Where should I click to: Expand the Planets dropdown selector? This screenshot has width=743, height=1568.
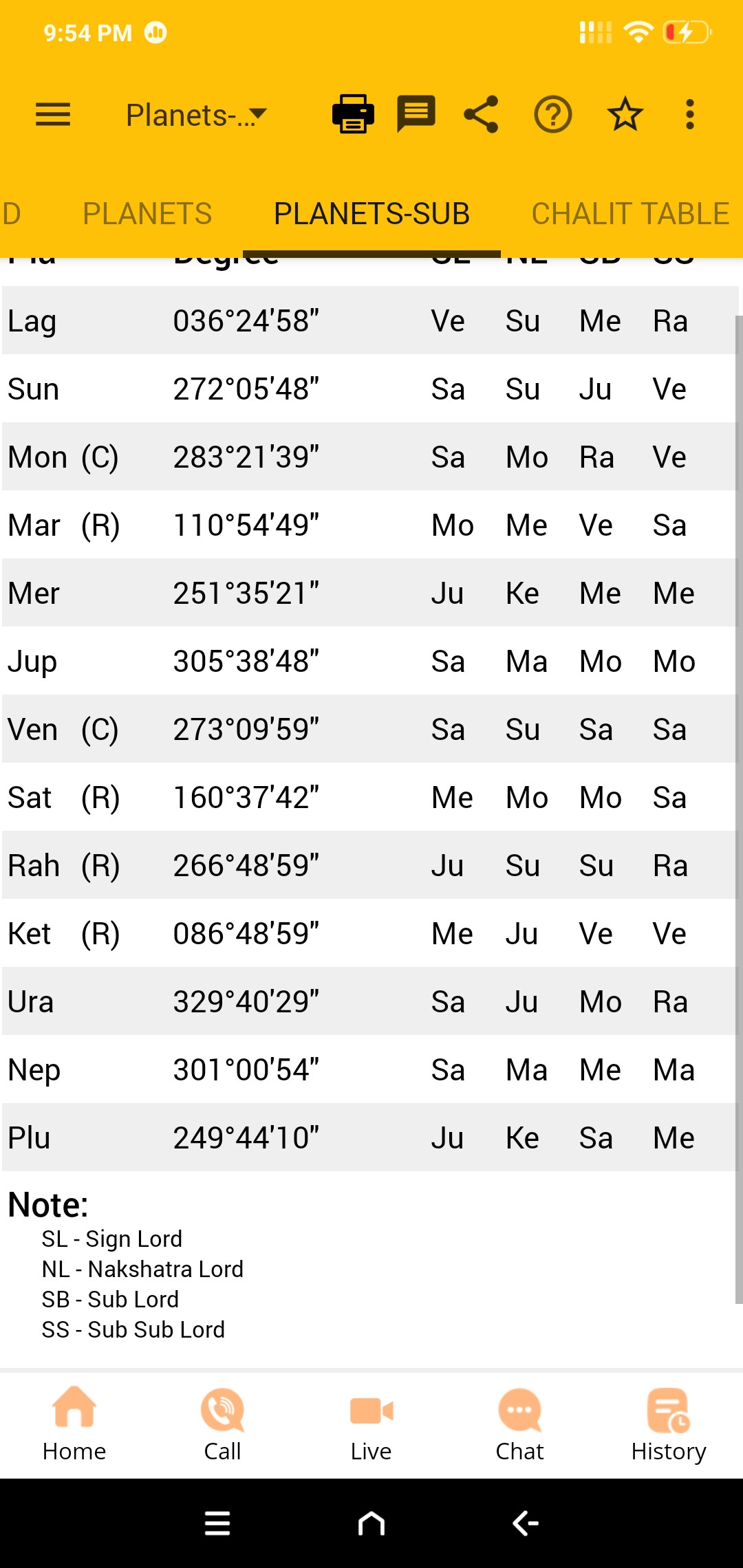(195, 115)
